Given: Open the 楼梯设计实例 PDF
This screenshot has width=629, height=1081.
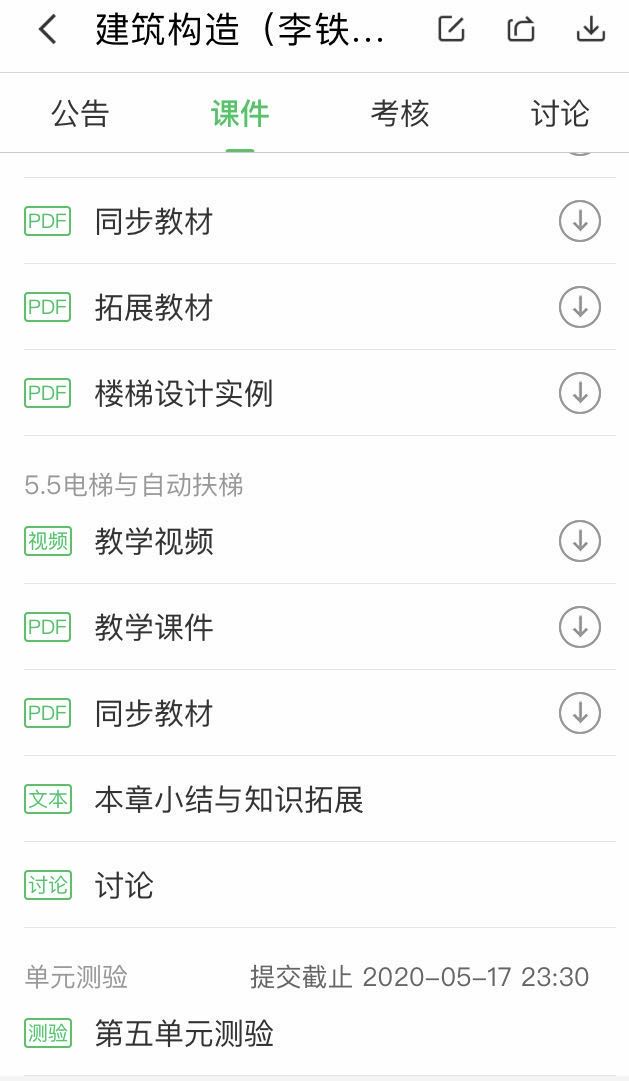Looking at the screenshot, I should pyautogui.click(x=184, y=393).
